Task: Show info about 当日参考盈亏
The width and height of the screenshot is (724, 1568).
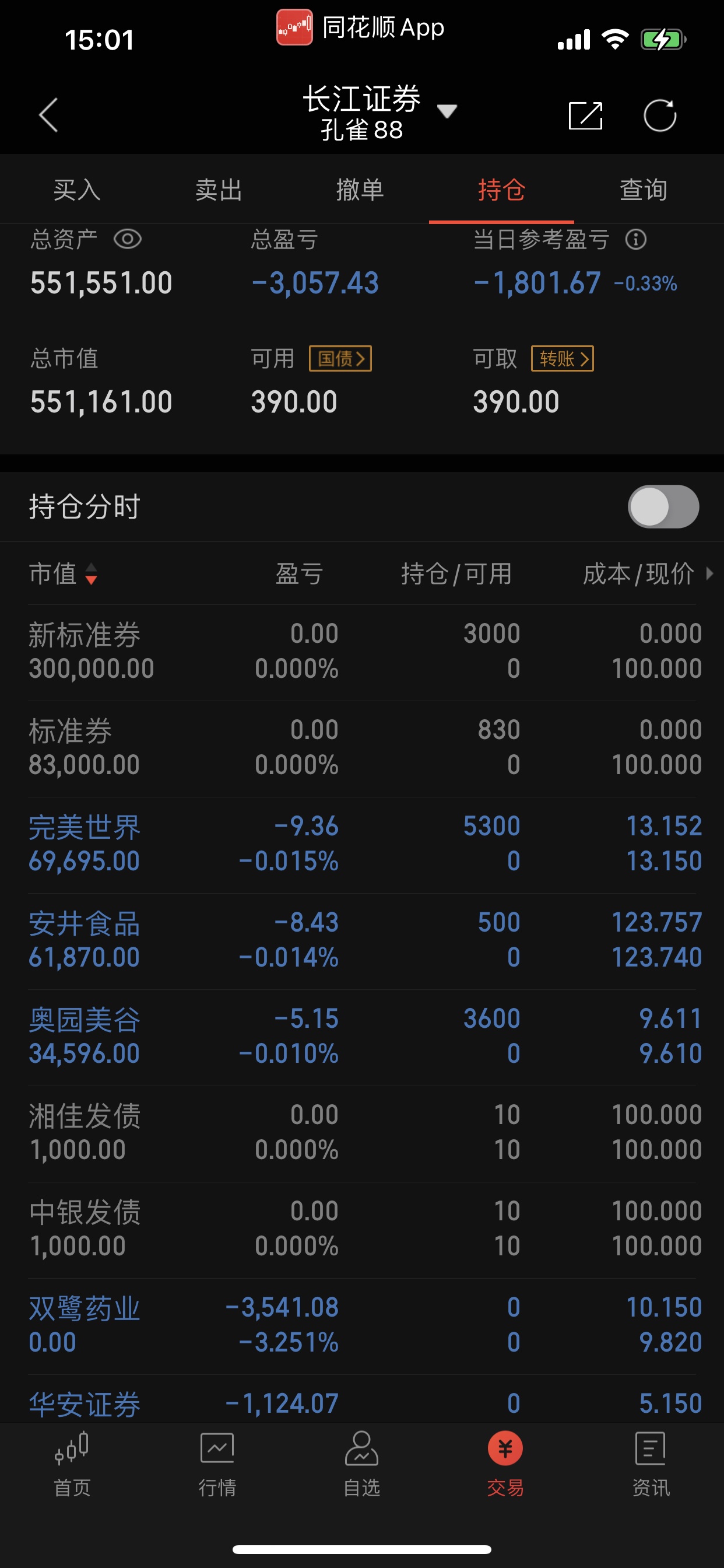Action: point(636,239)
